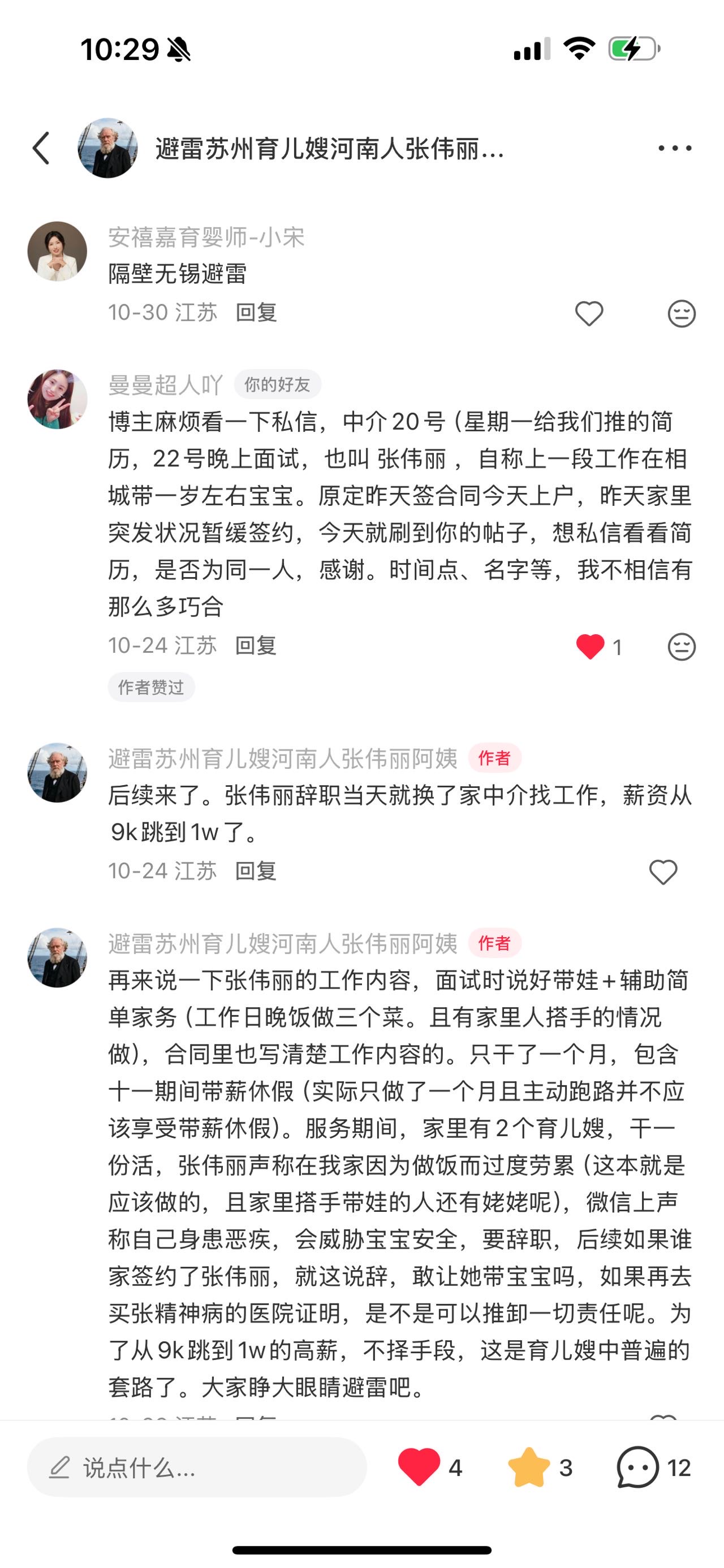Image resolution: width=724 pixels, height=1568 pixels.
Task: Reply to the comment by 安禧嘉育婴师-小宋
Action: click(256, 312)
